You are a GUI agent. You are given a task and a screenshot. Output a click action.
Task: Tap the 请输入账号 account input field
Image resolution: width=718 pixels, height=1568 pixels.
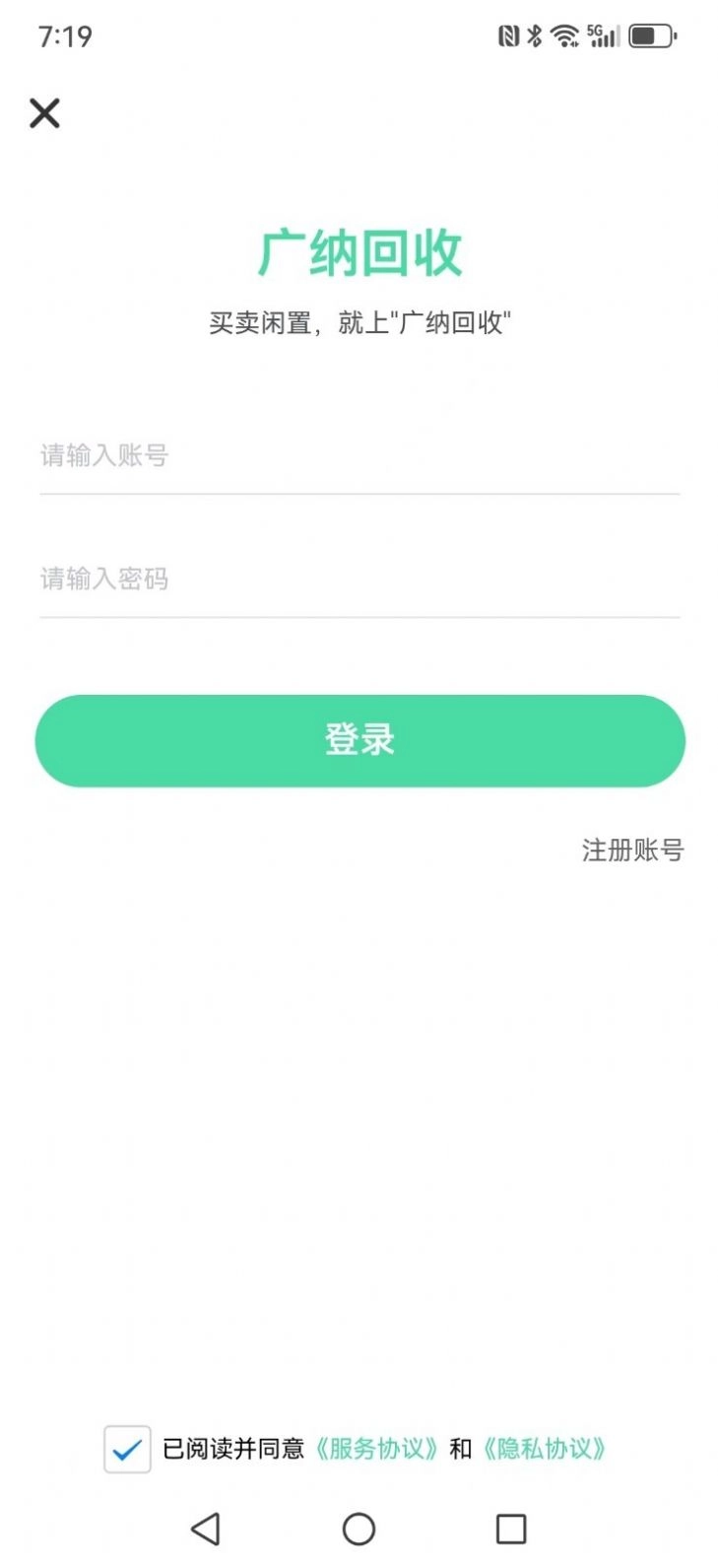[x=359, y=456]
